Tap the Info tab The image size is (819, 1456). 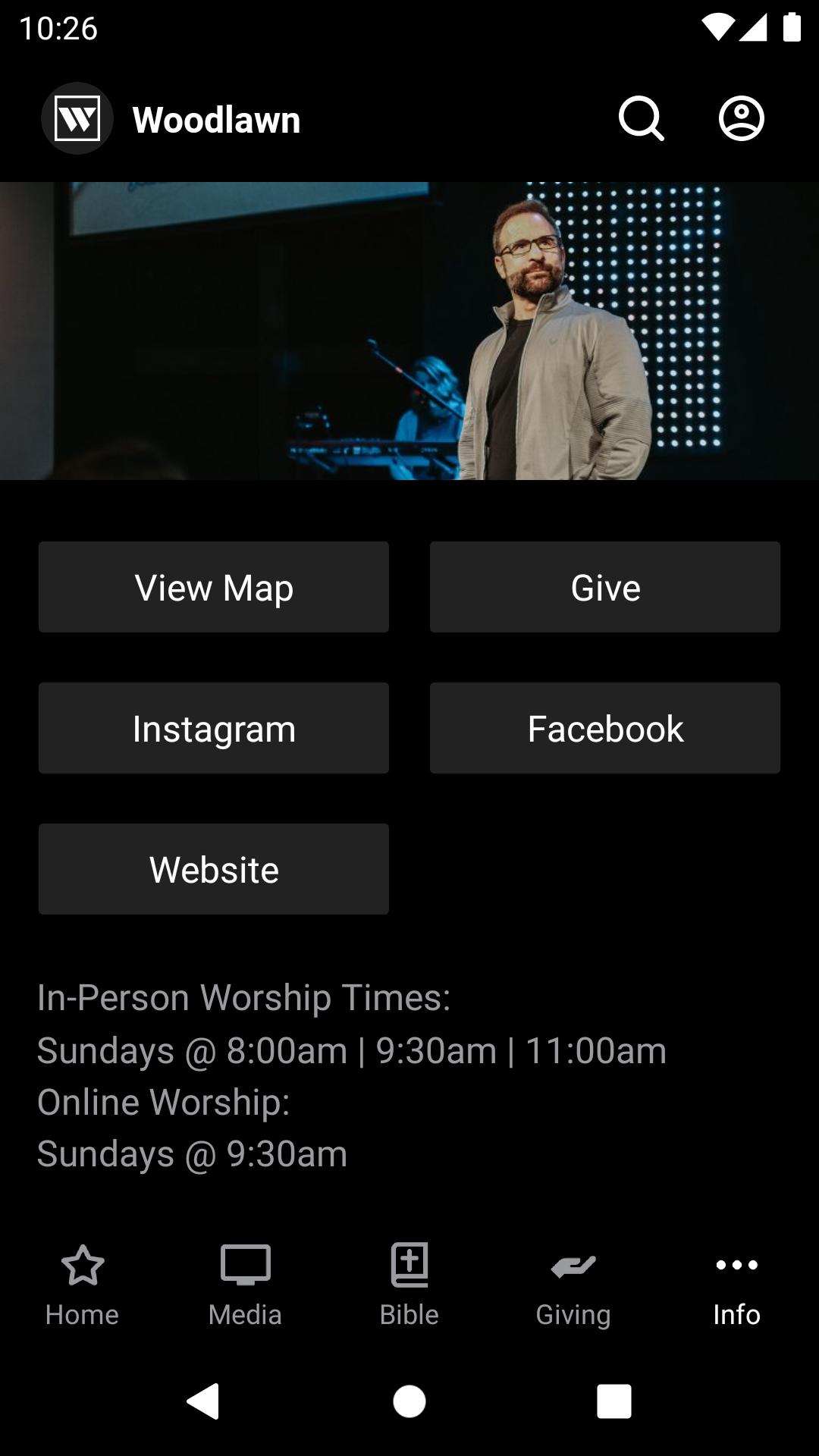point(737,1286)
